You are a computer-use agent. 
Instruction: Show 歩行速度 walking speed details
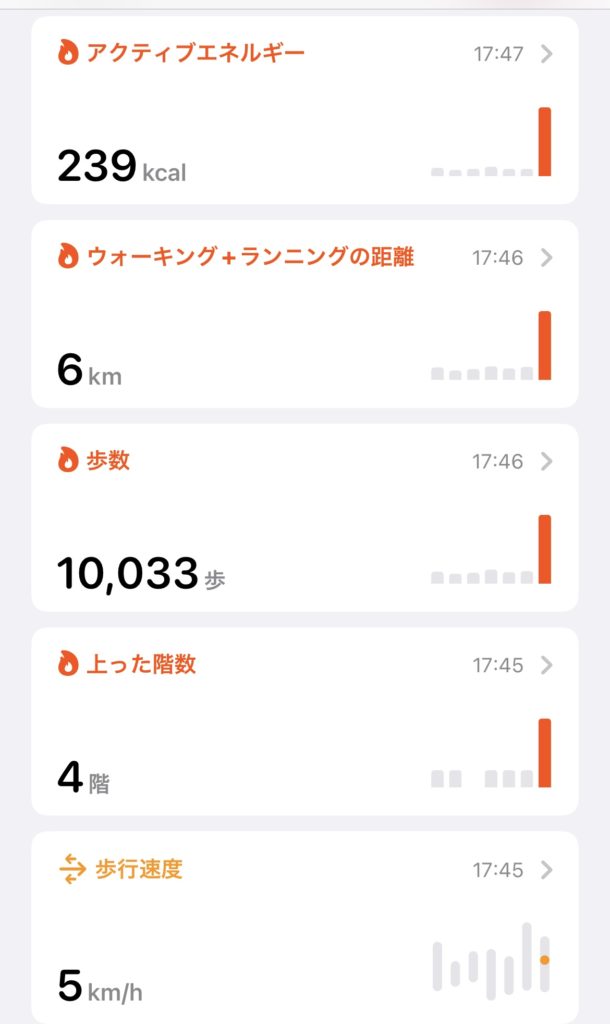click(x=304, y=926)
